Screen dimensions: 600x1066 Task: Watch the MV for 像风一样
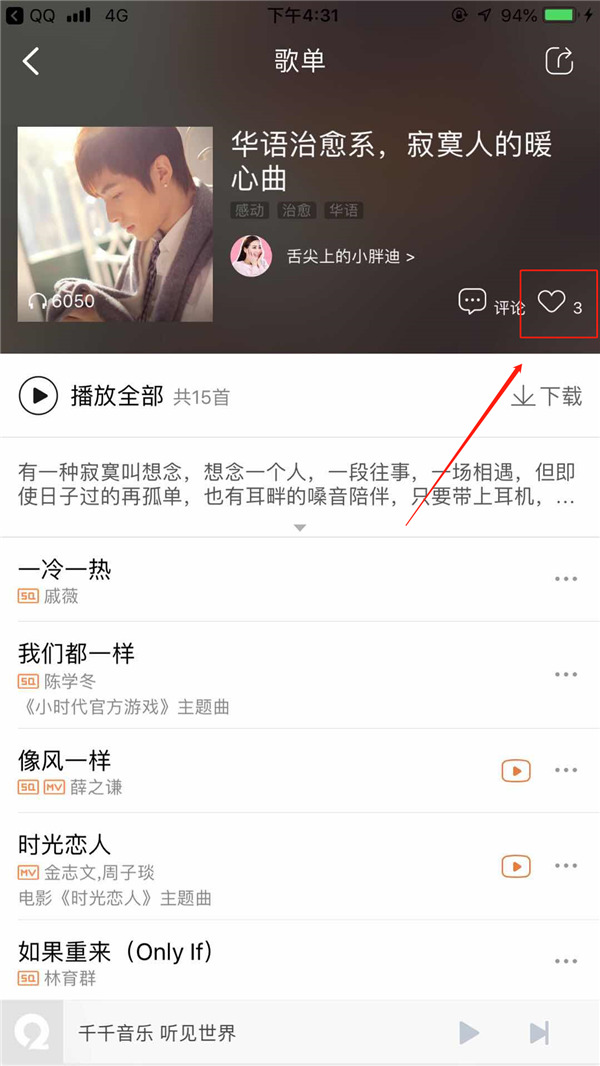[x=516, y=771]
